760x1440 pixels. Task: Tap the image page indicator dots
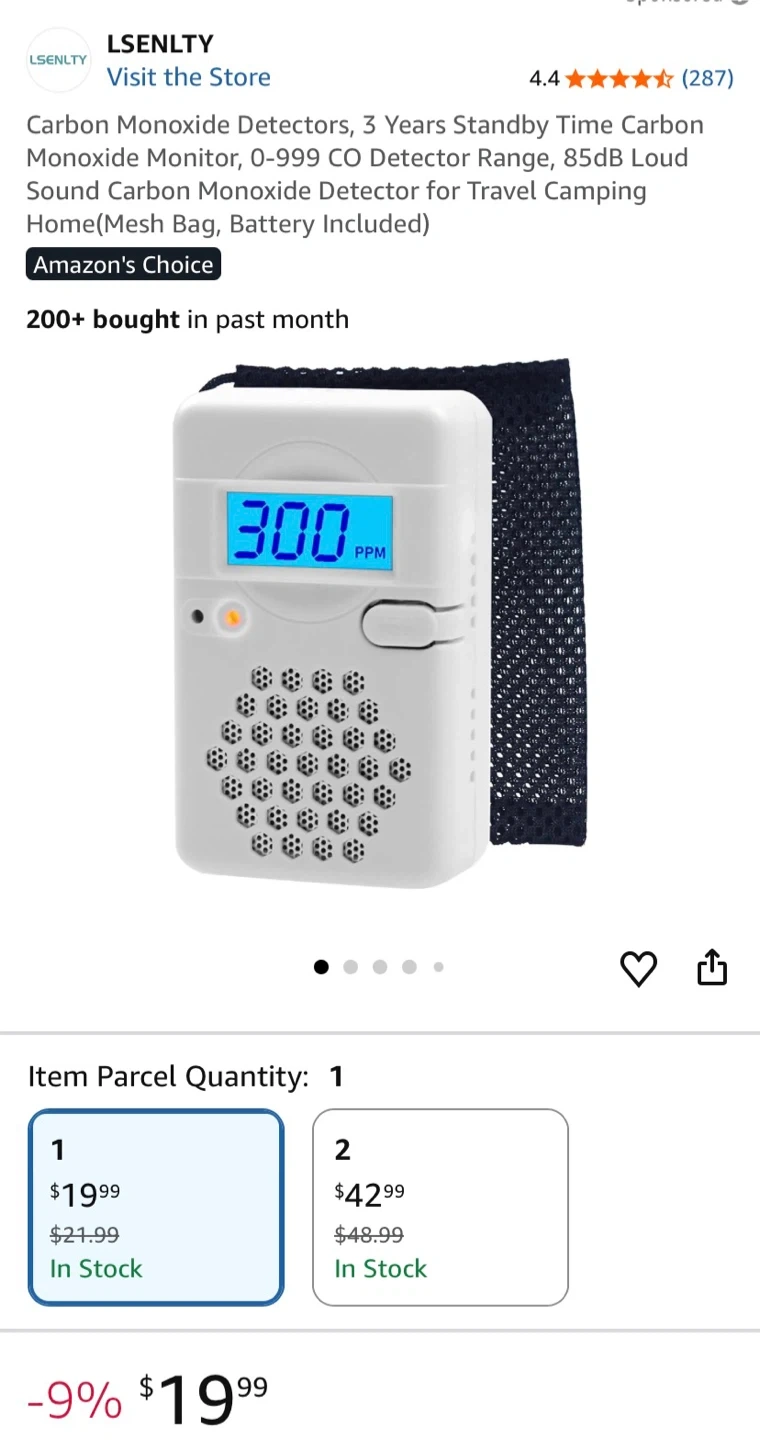[379, 967]
